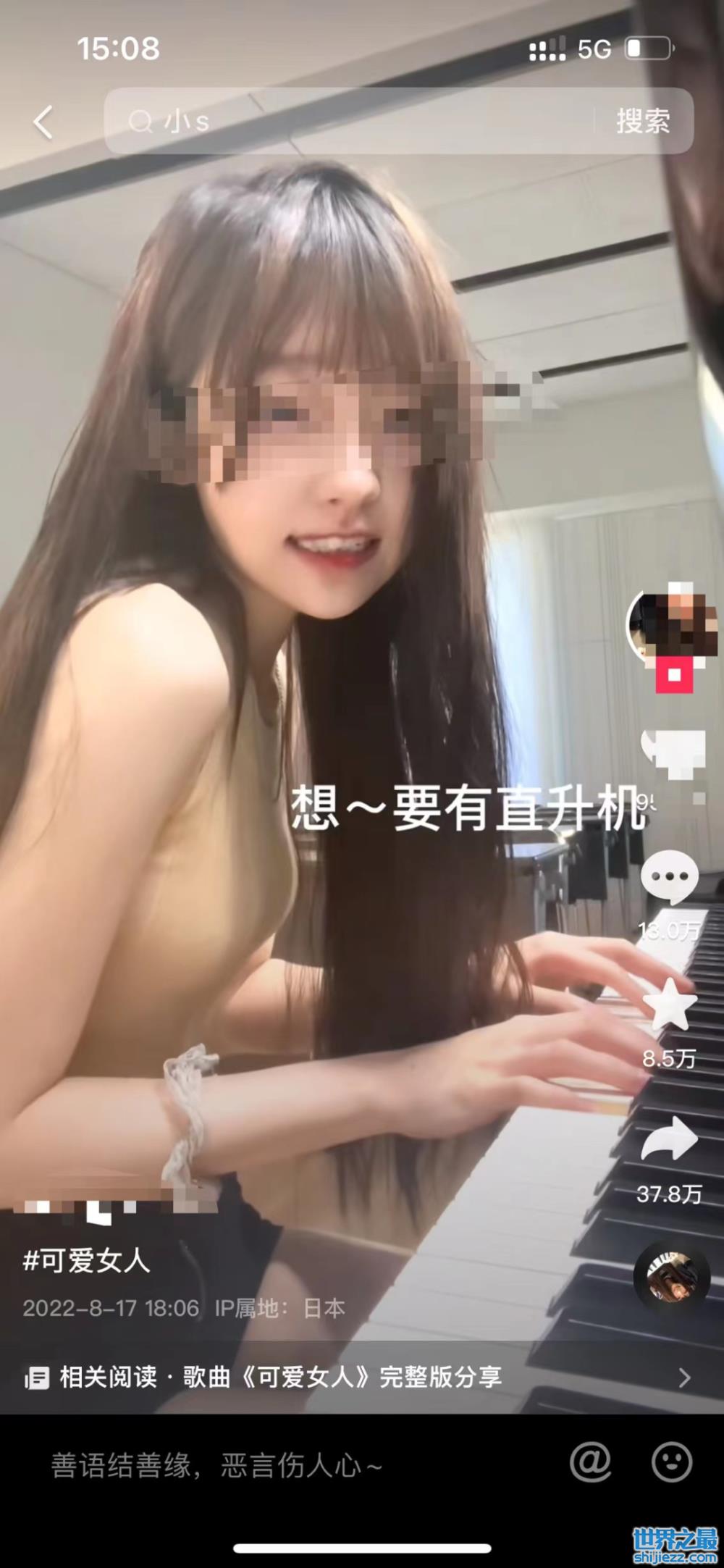Open the emoji picker smiley icon
This screenshot has height=1568, width=724.
point(672,1463)
